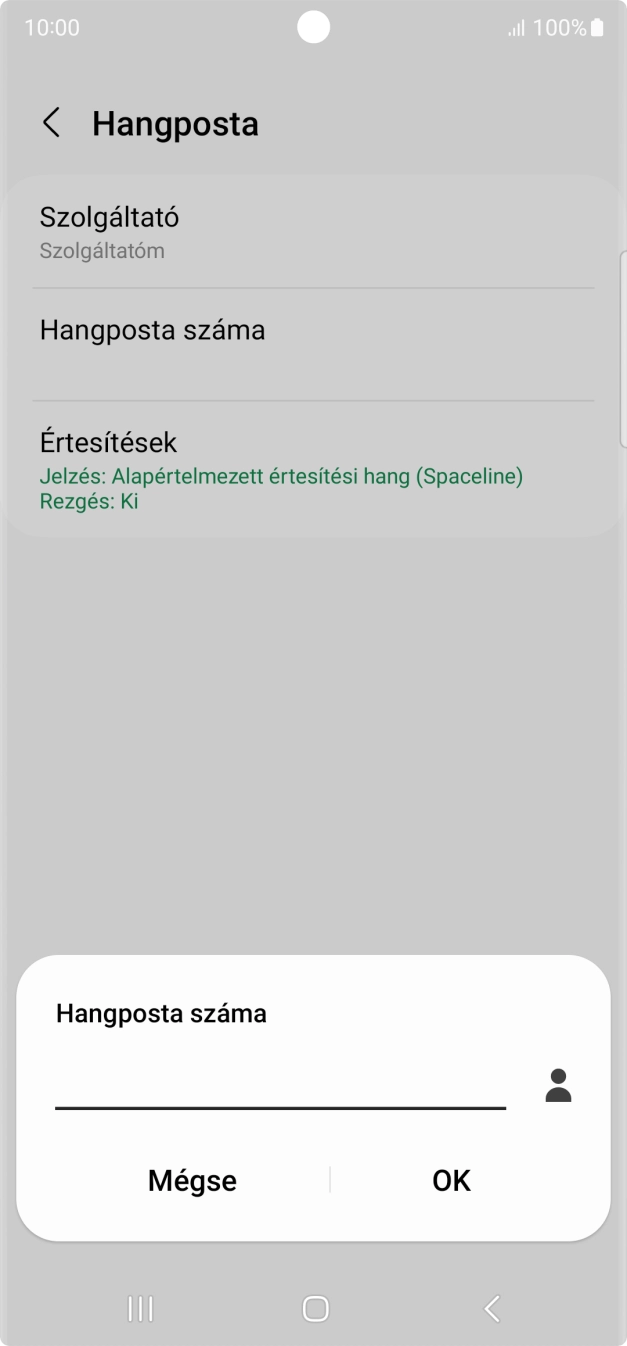The width and height of the screenshot is (627, 1346).
Task: Pick a number from contacts icon
Action: pyautogui.click(x=558, y=1086)
